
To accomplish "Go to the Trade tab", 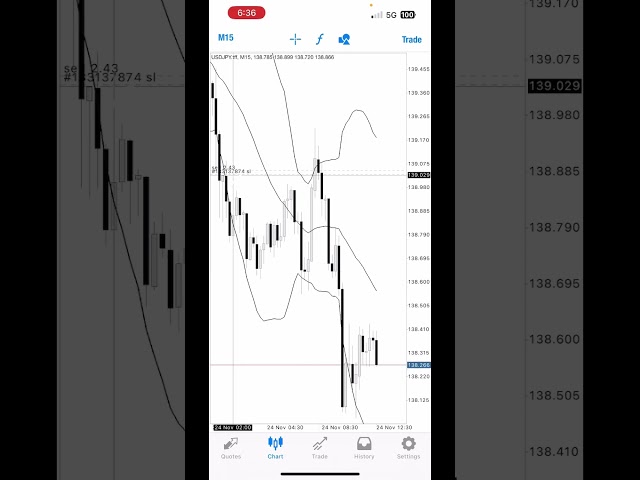I will coord(320,447).
